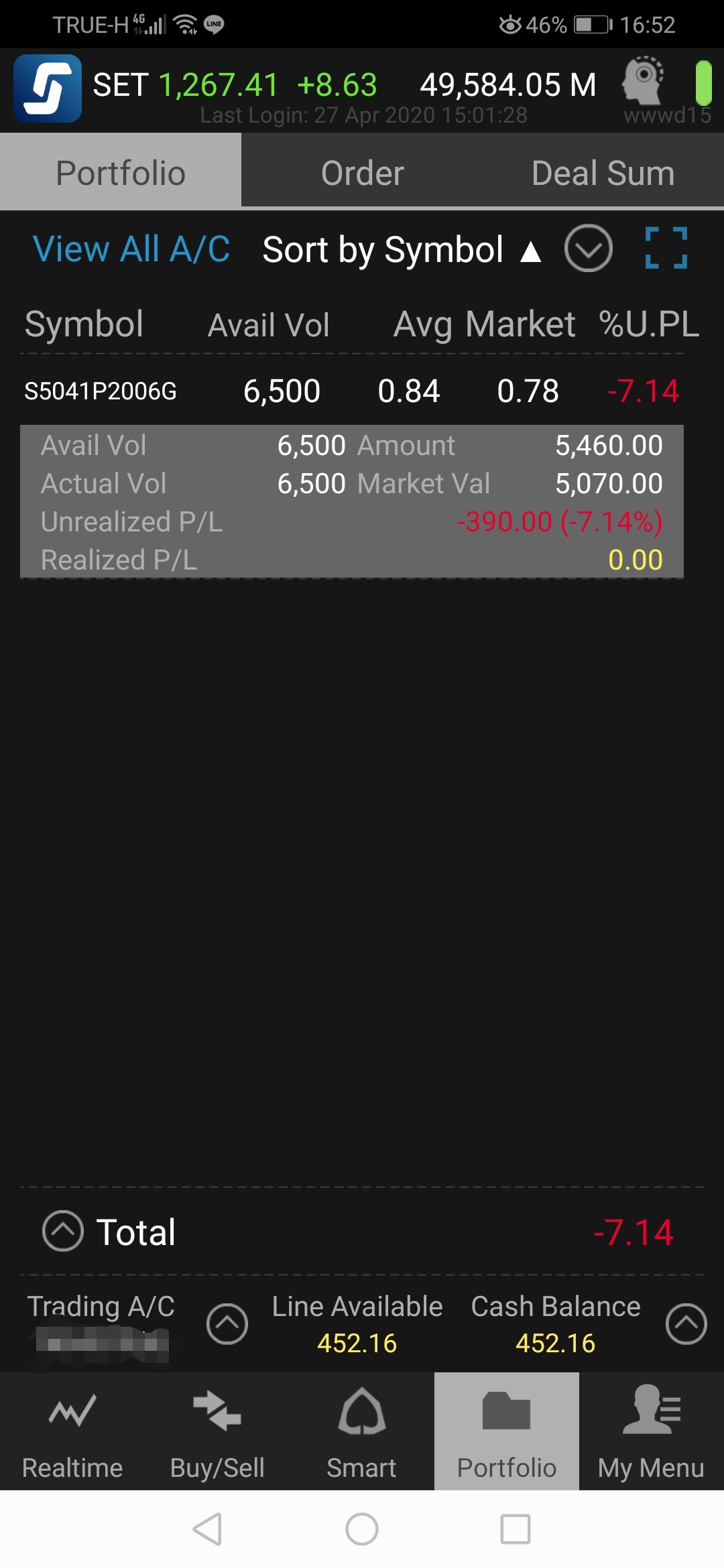Tap the system back button
This screenshot has height=1568, width=724.
pyautogui.click(x=208, y=1529)
